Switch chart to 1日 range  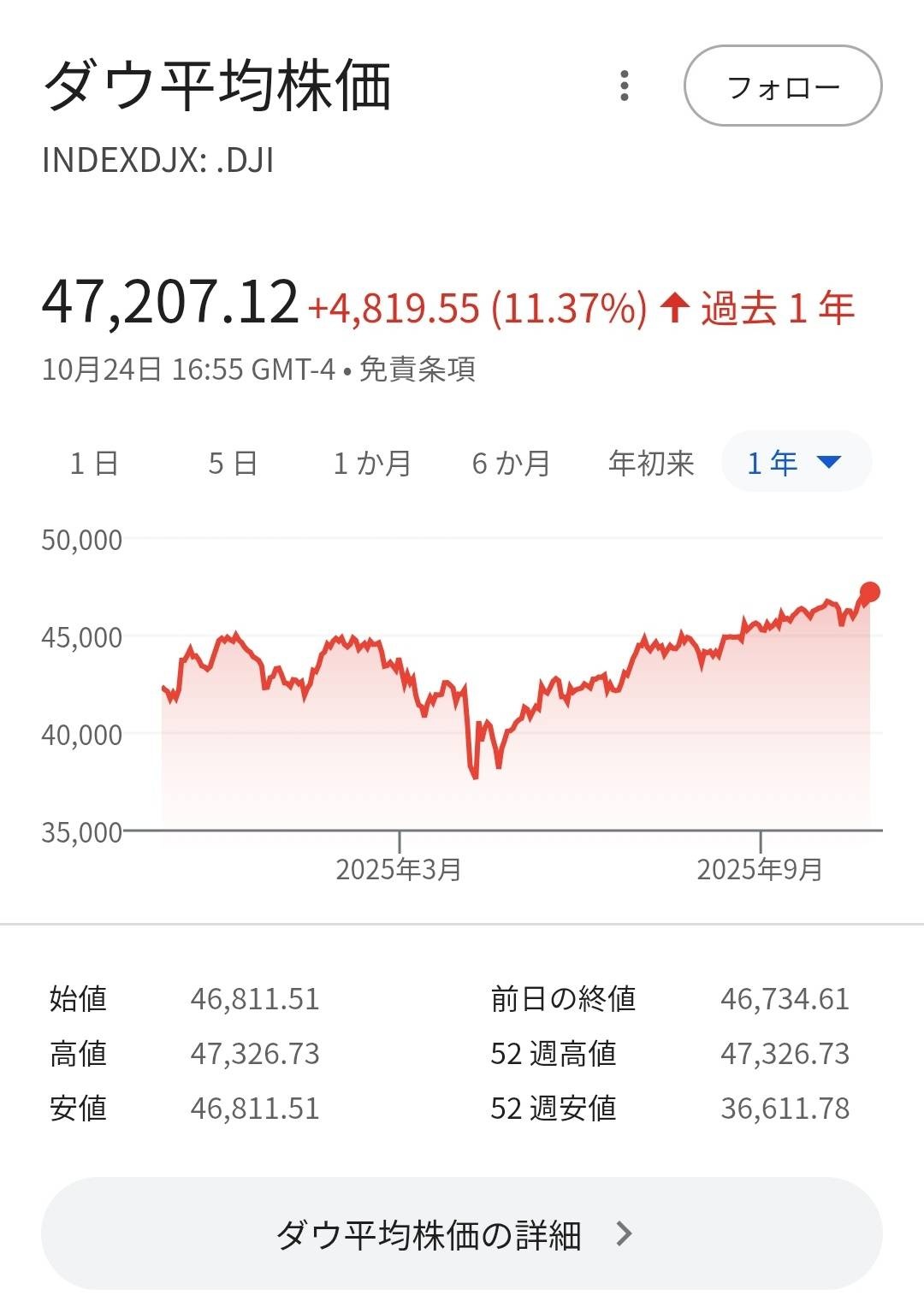point(94,463)
